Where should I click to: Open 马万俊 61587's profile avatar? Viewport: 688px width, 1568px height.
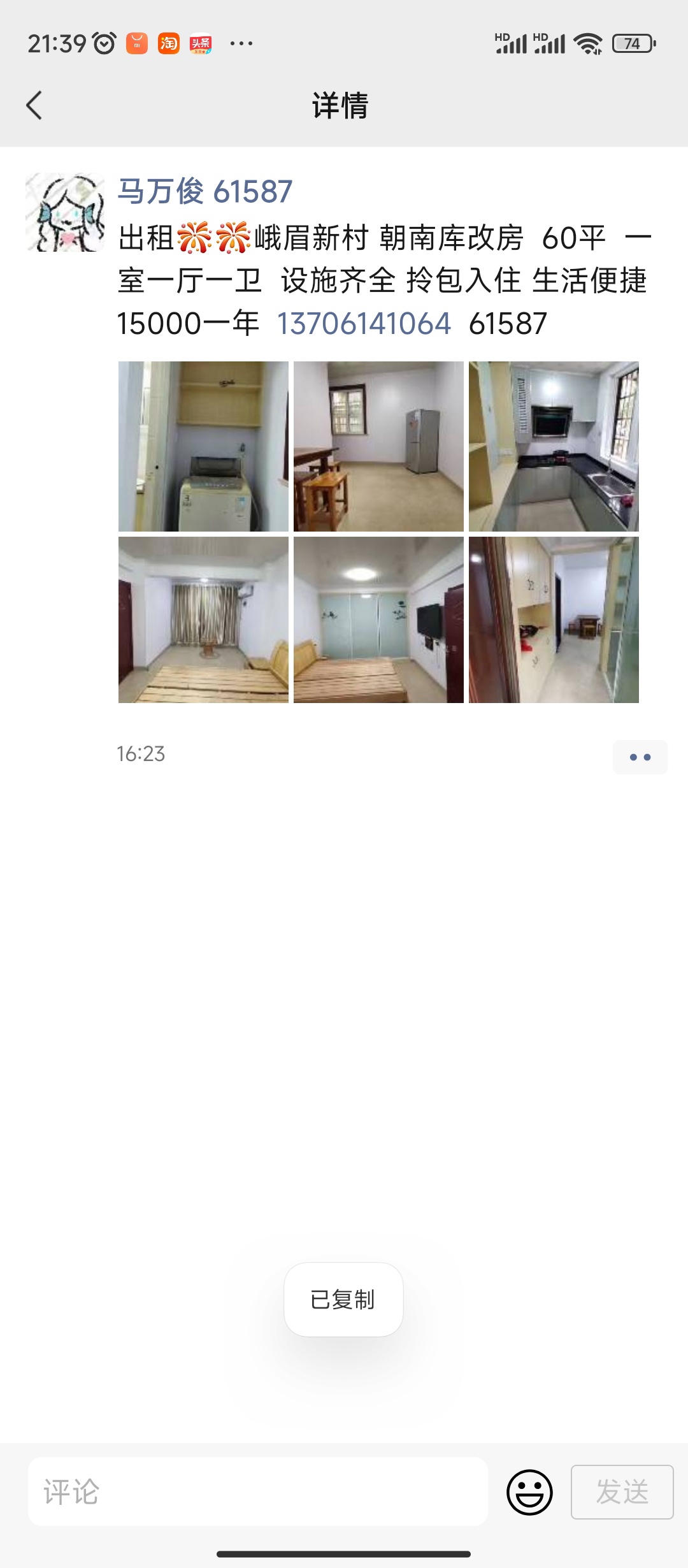click(65, 212)
